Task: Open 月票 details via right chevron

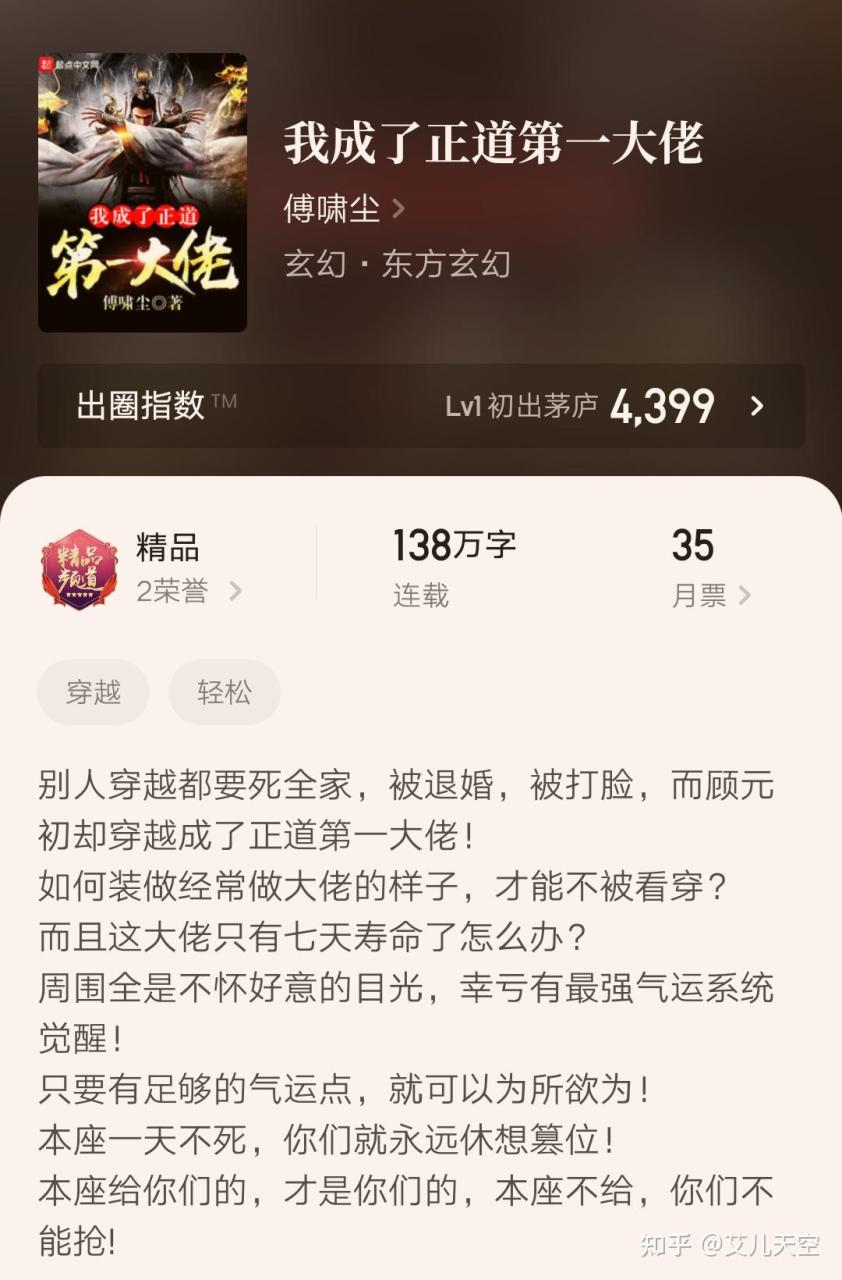Action: pyautogui.click(x=744, y=596)
